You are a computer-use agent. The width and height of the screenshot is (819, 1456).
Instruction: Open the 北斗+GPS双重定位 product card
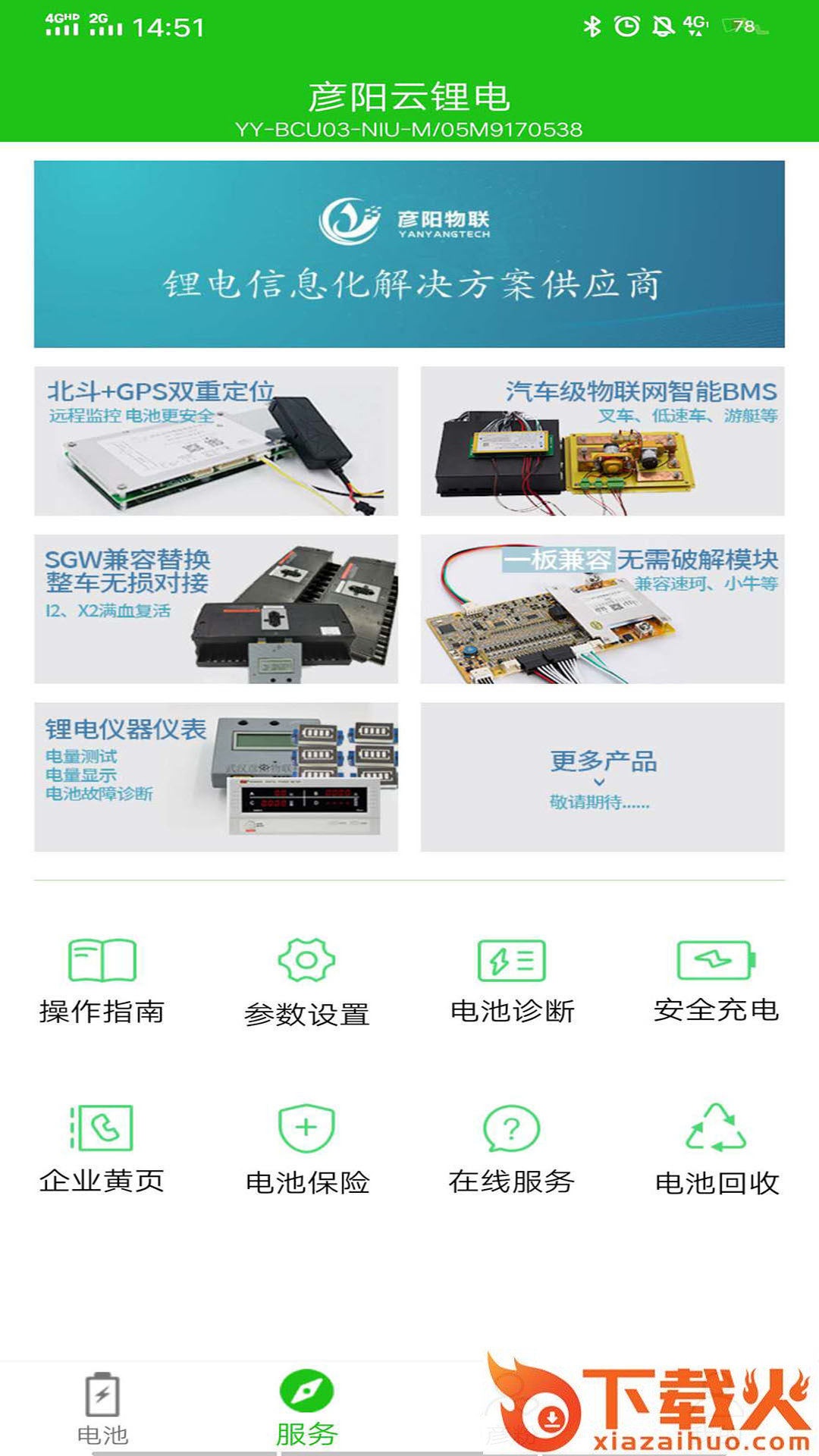pyautogui.click(x=216, y=441)
